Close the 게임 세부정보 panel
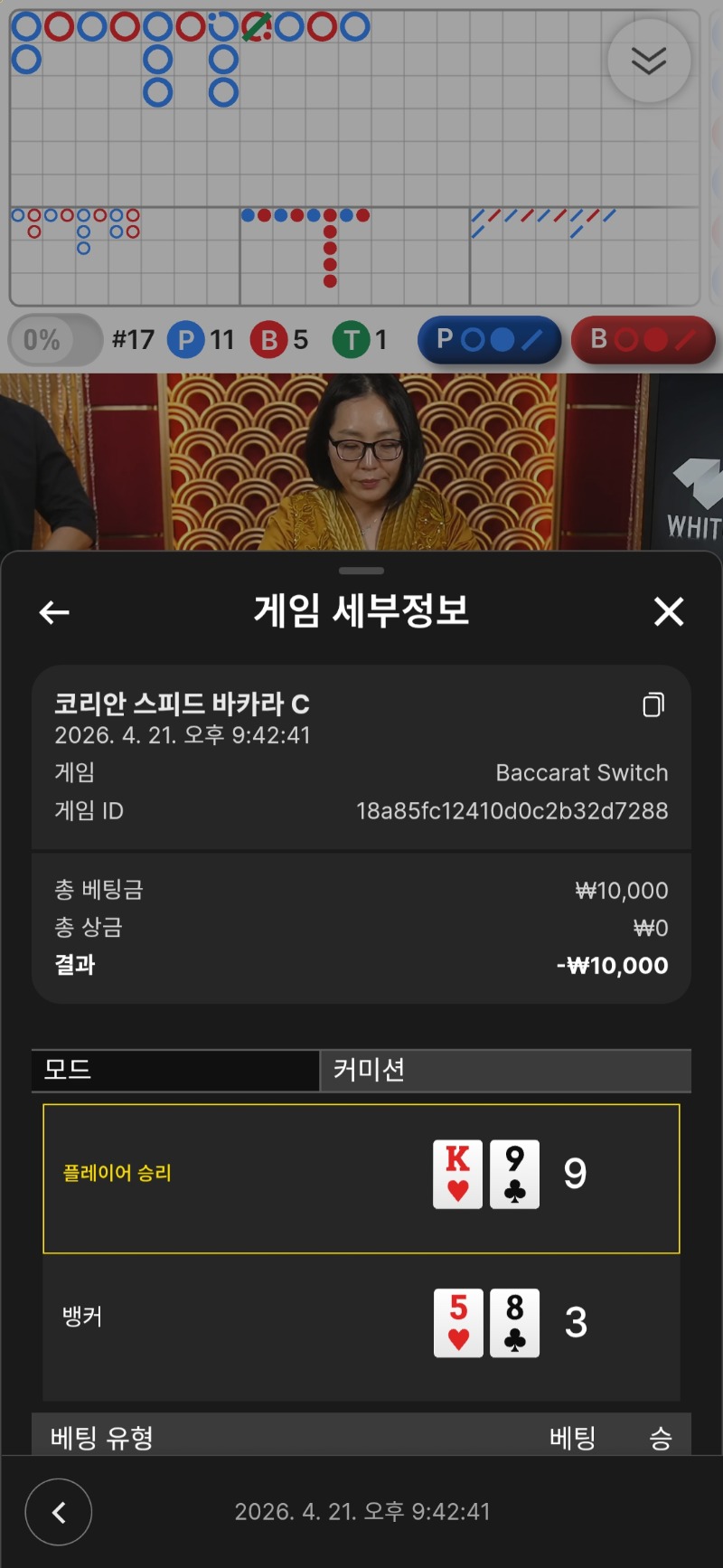This screenshot has height=1568, width=723. coord(669,612)
